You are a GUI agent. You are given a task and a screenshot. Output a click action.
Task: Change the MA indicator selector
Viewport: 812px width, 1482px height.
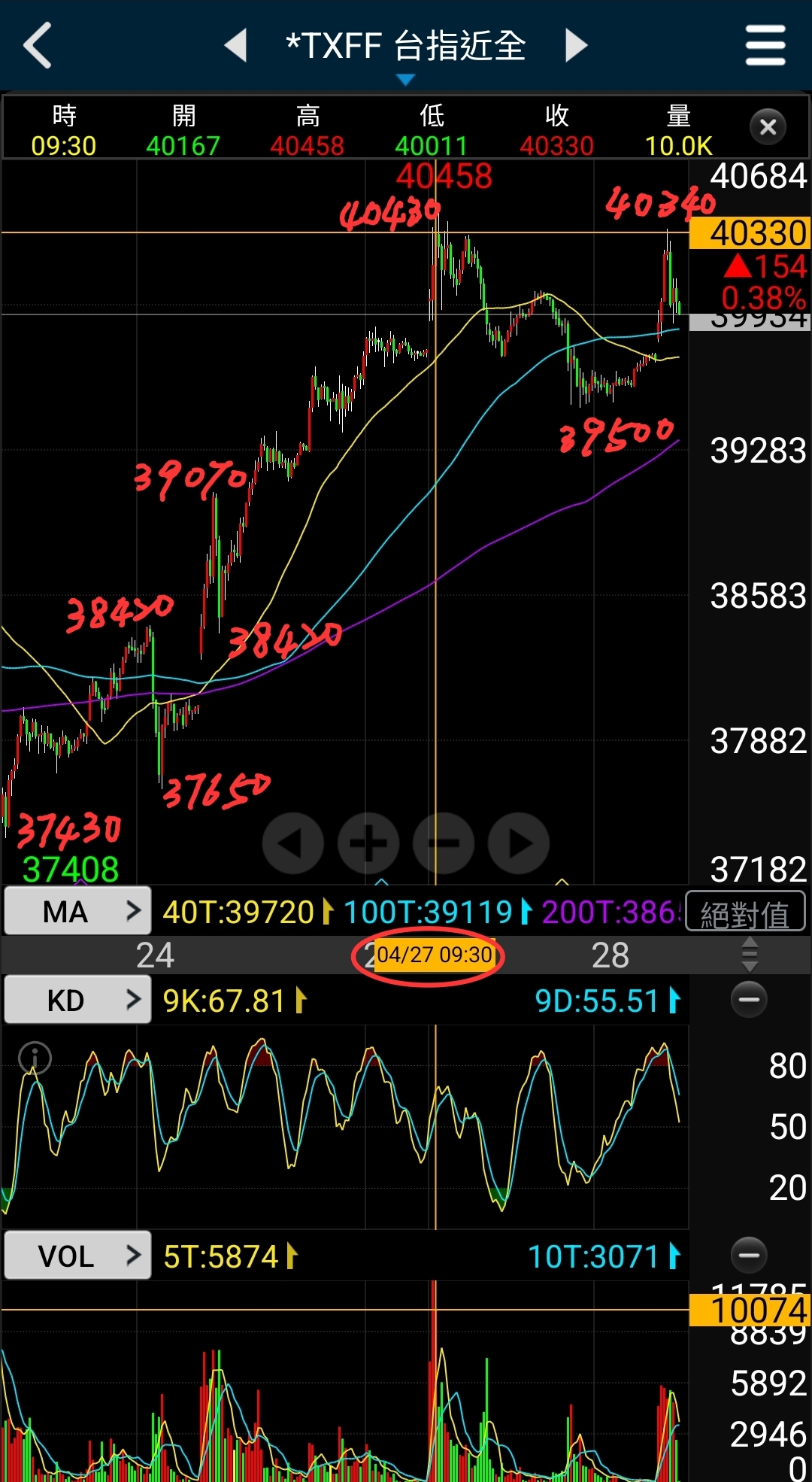coord(77,911)
